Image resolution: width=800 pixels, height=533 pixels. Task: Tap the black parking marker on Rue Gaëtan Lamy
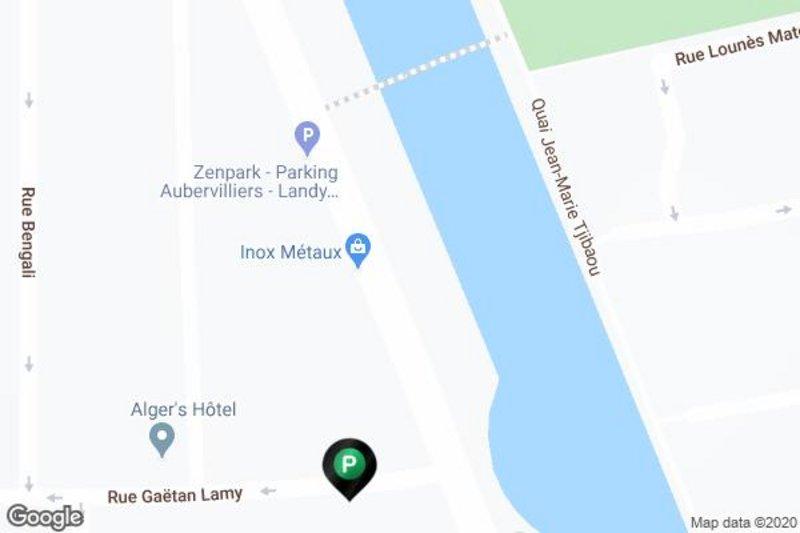[x=348, y=466]
